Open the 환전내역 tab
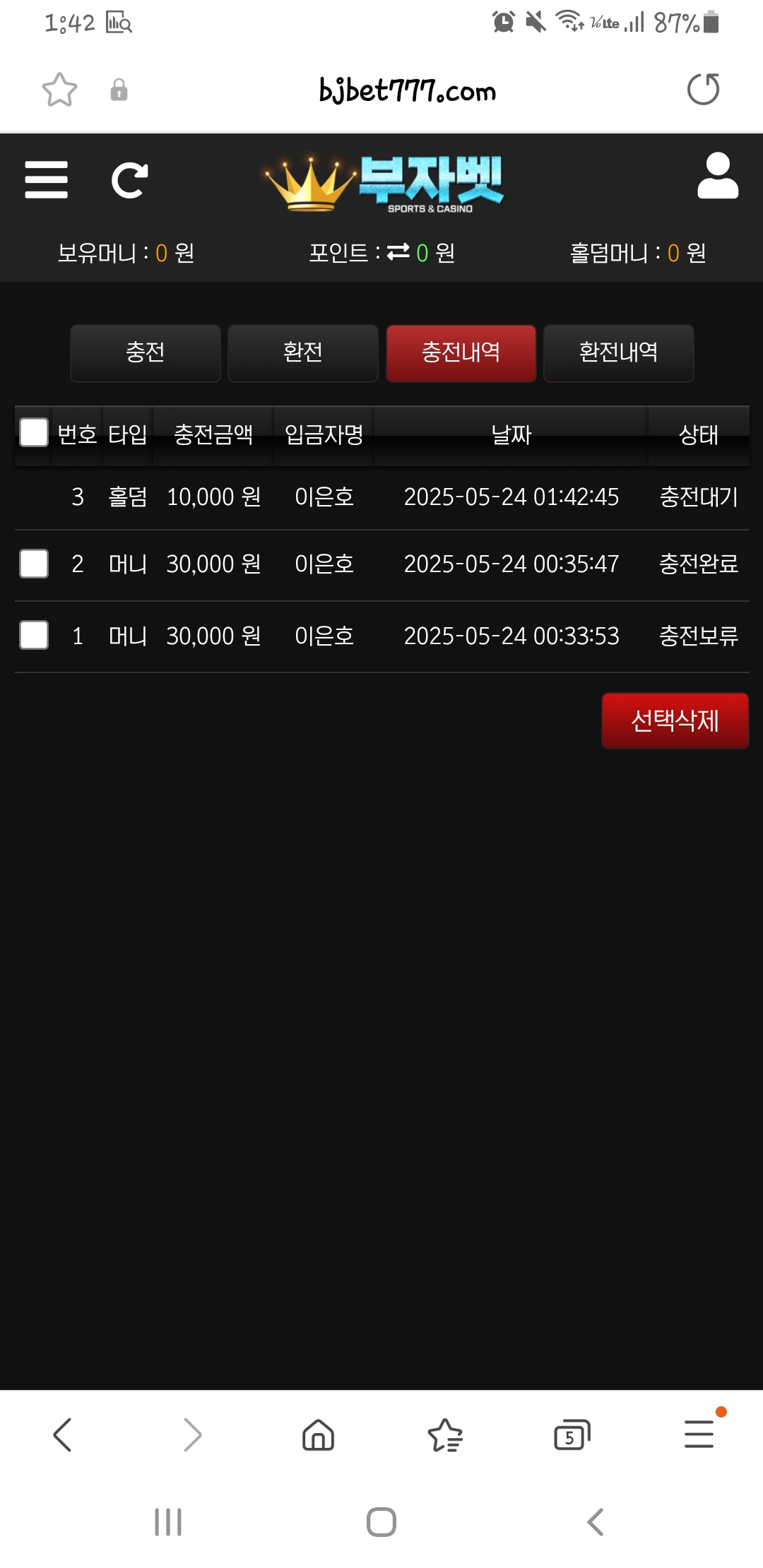The width and height of the screenshot is (763, 1568). [x=618, y=352]
